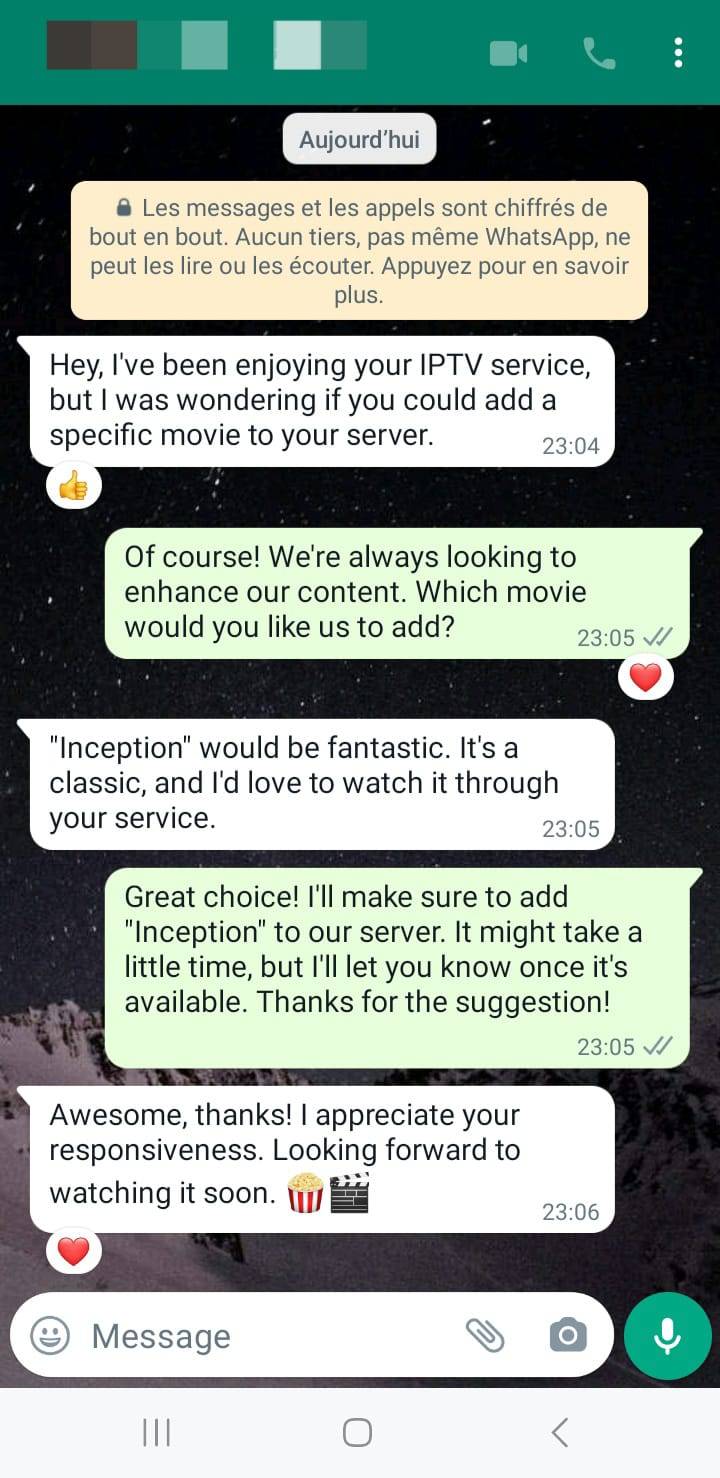720x1478 pixels.
Task: View heart reaction under "Awesome, thanks!" message
Action: pyautogui.click(x=74, y=1251)
